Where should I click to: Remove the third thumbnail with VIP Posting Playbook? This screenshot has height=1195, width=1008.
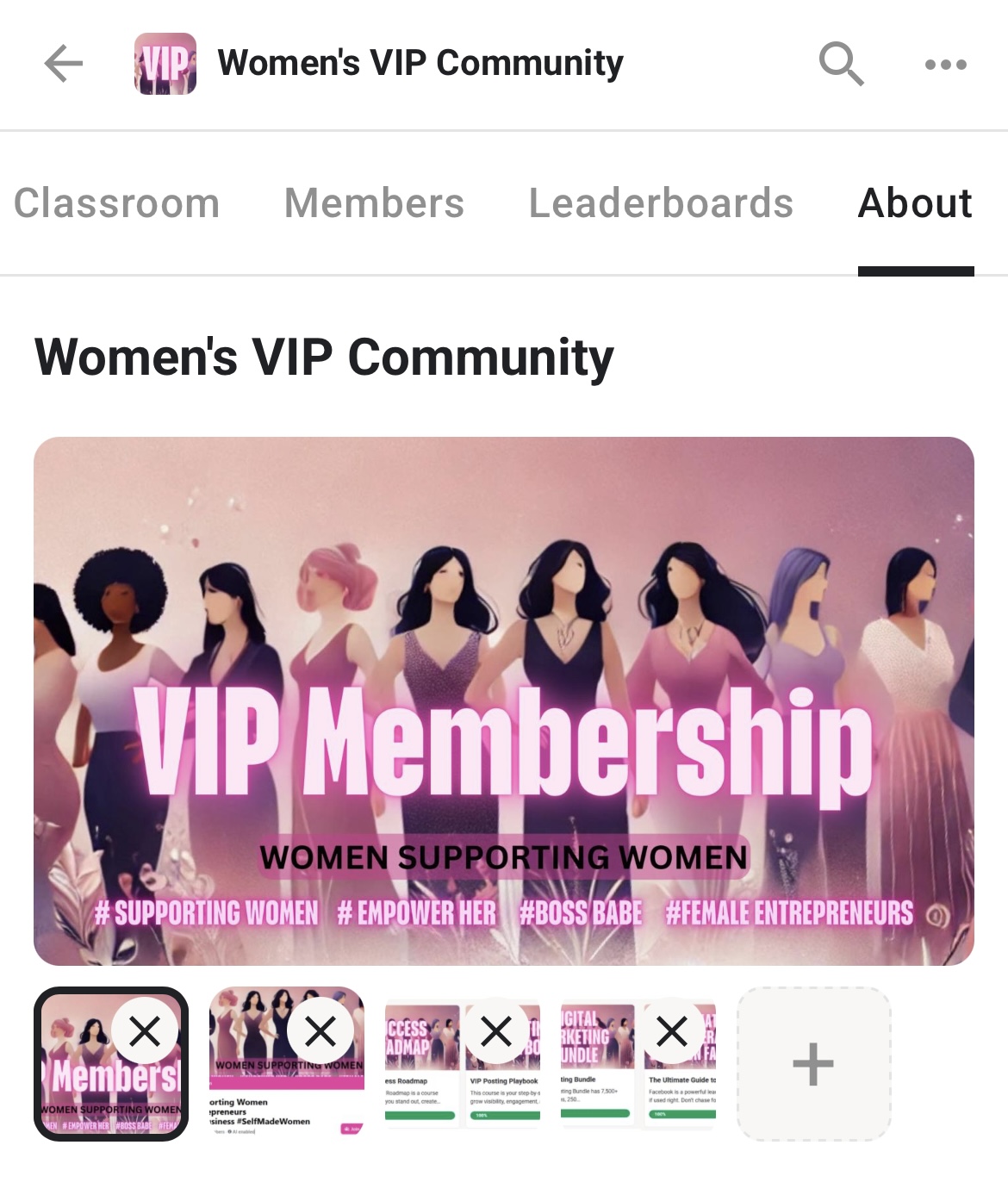496,1030
